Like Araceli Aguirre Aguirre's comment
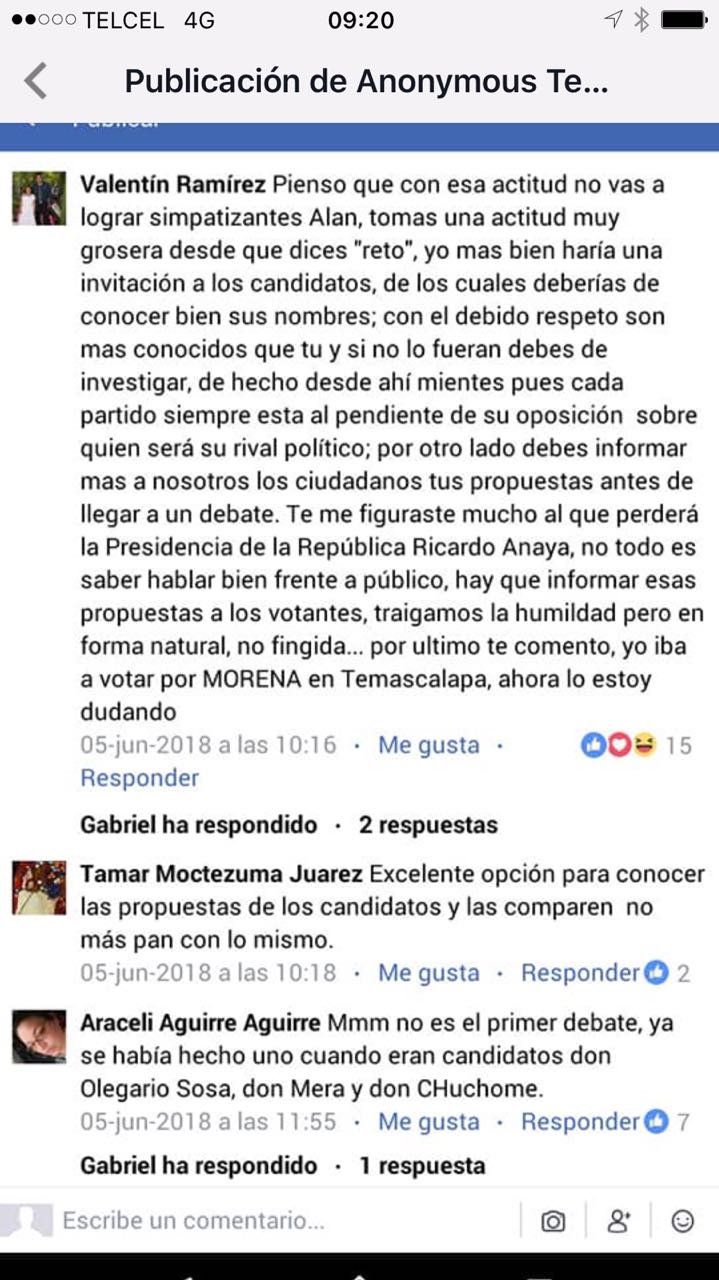 pos(428,1122)
